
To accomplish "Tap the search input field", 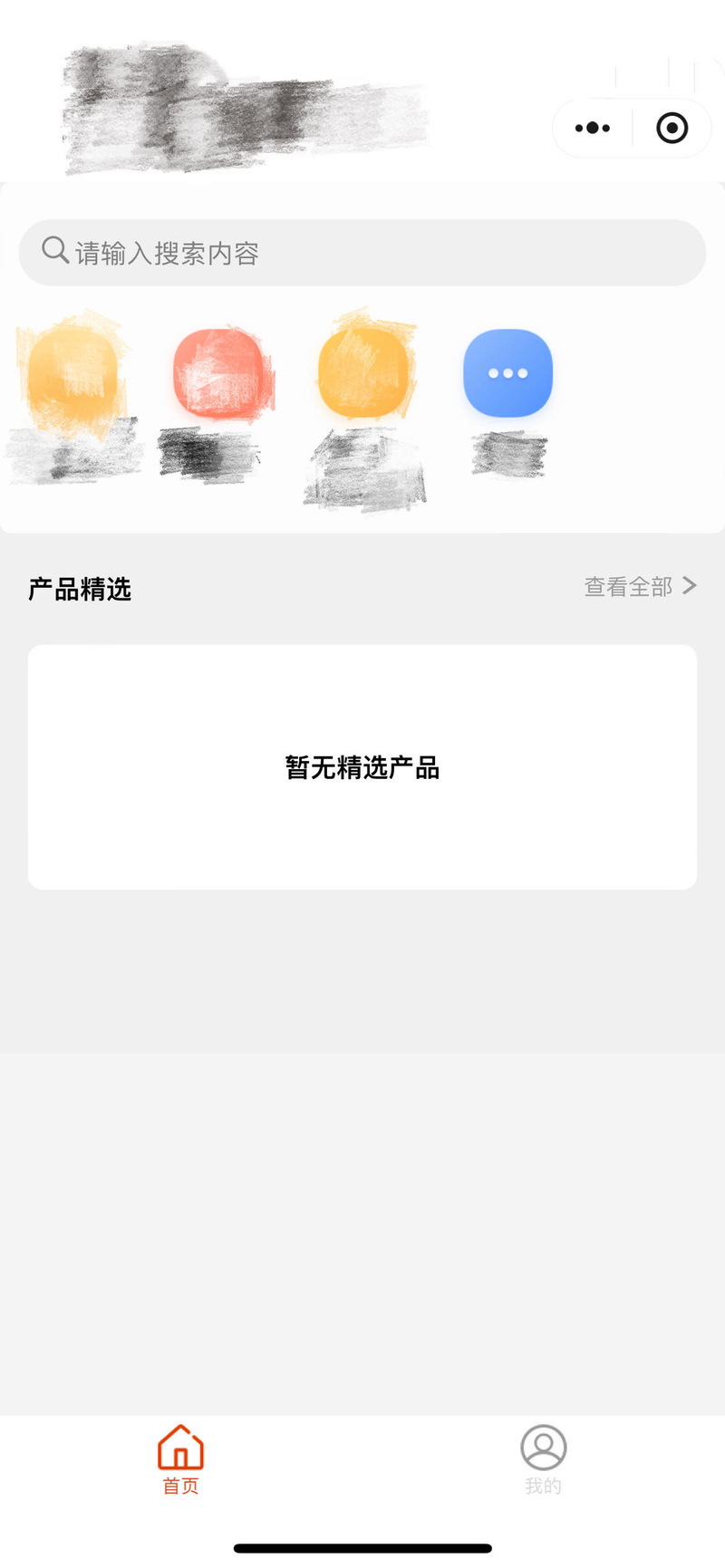I will 362,253.
